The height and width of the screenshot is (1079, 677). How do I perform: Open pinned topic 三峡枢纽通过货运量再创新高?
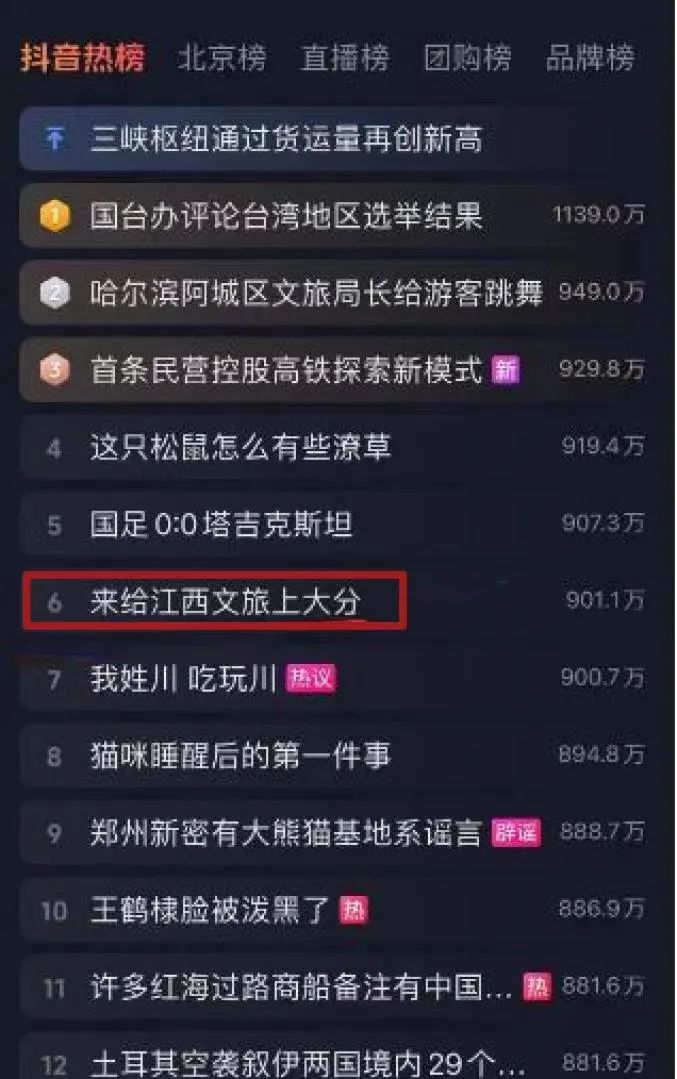click(x=286, y=138)
